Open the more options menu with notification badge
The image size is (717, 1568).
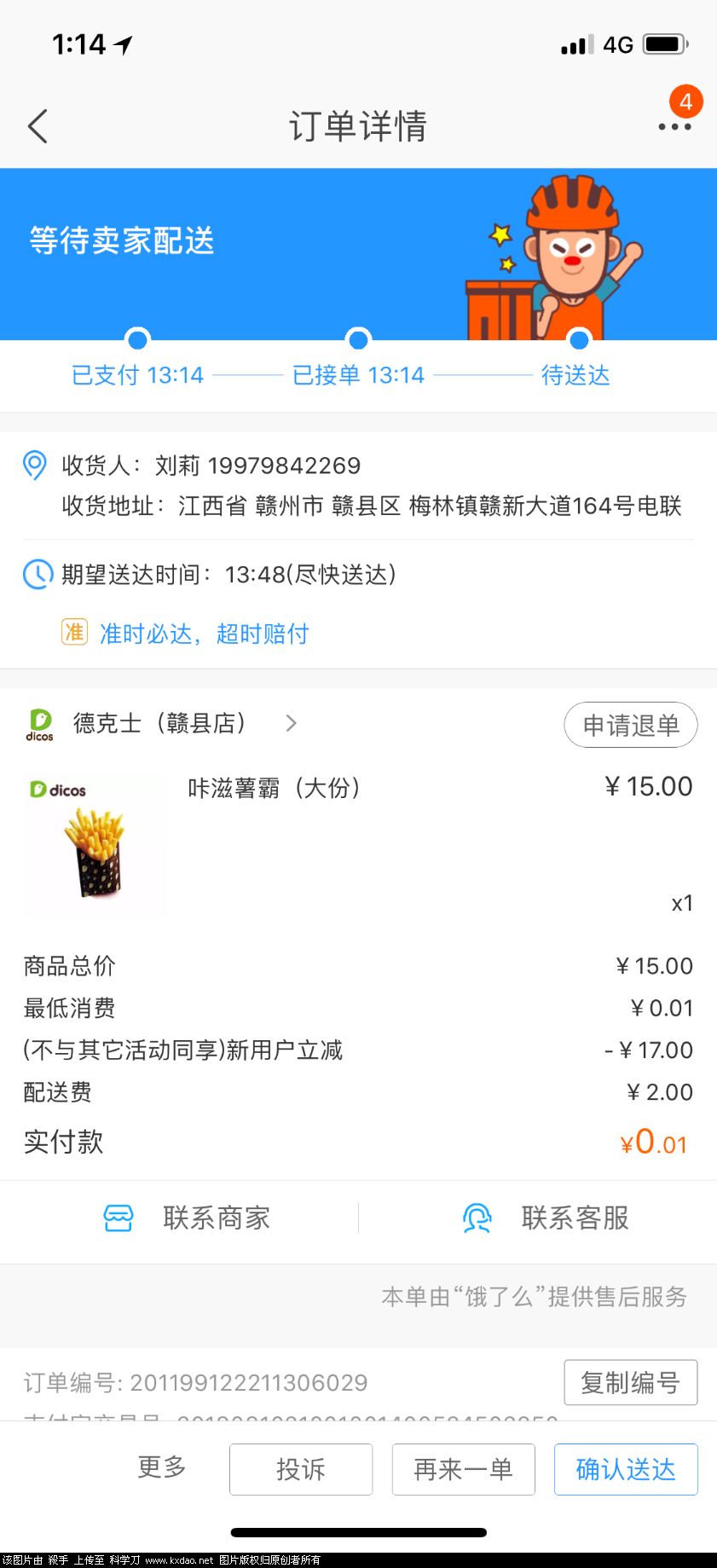674,126
